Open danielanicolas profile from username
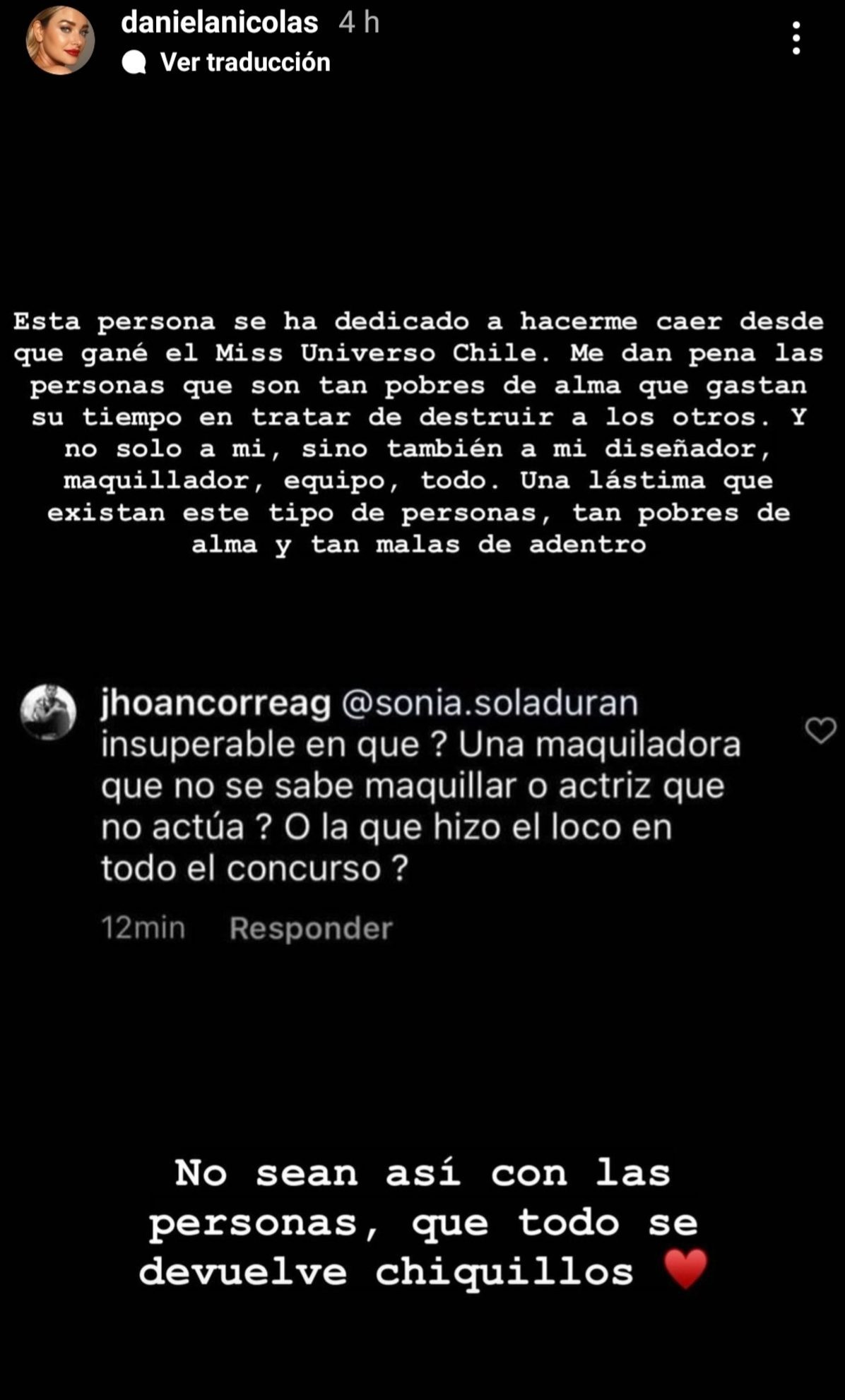Viewport: 845px width, 1400px height. click(220, 23)
